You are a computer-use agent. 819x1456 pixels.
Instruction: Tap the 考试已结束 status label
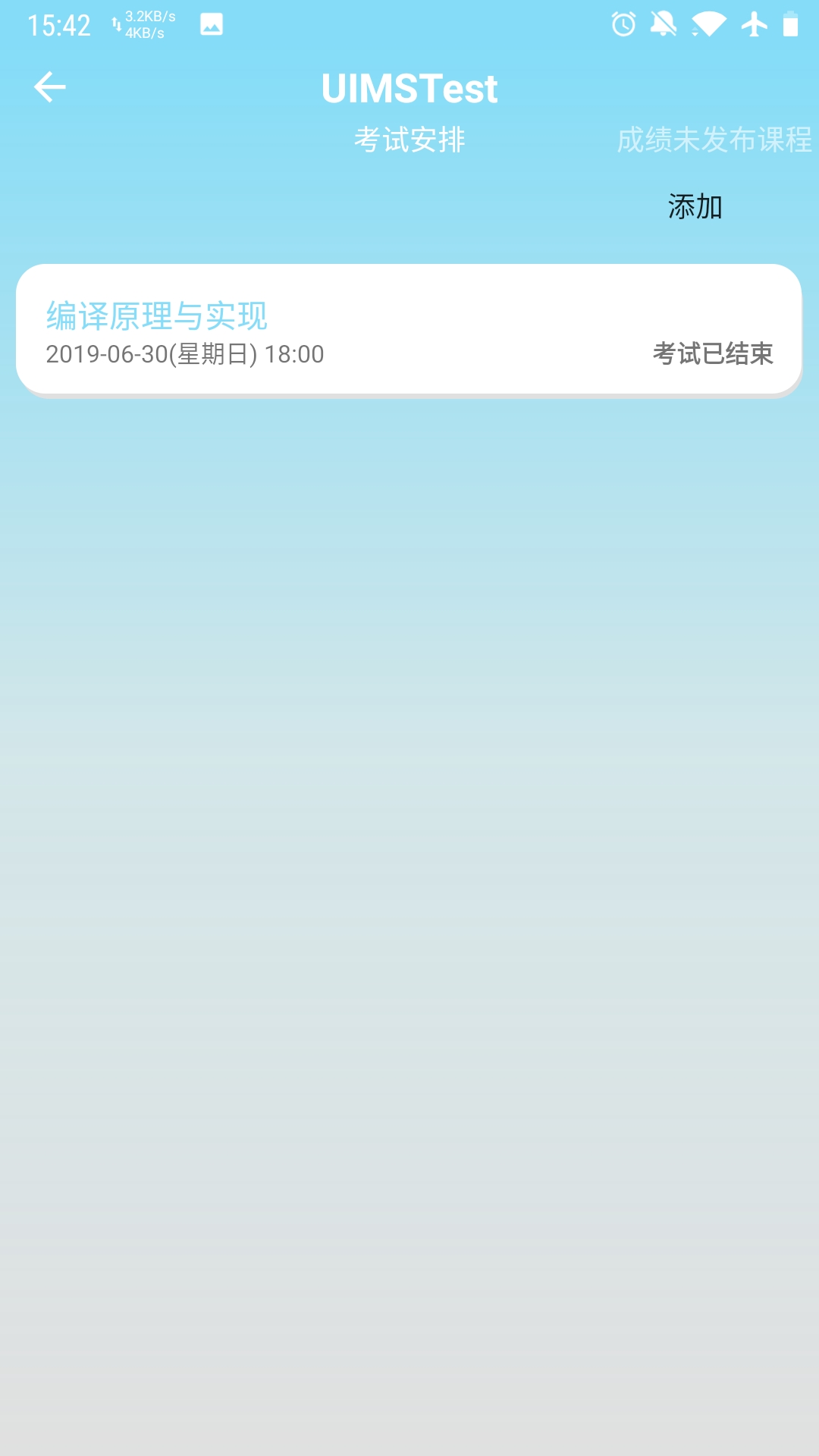pos(714,353)
